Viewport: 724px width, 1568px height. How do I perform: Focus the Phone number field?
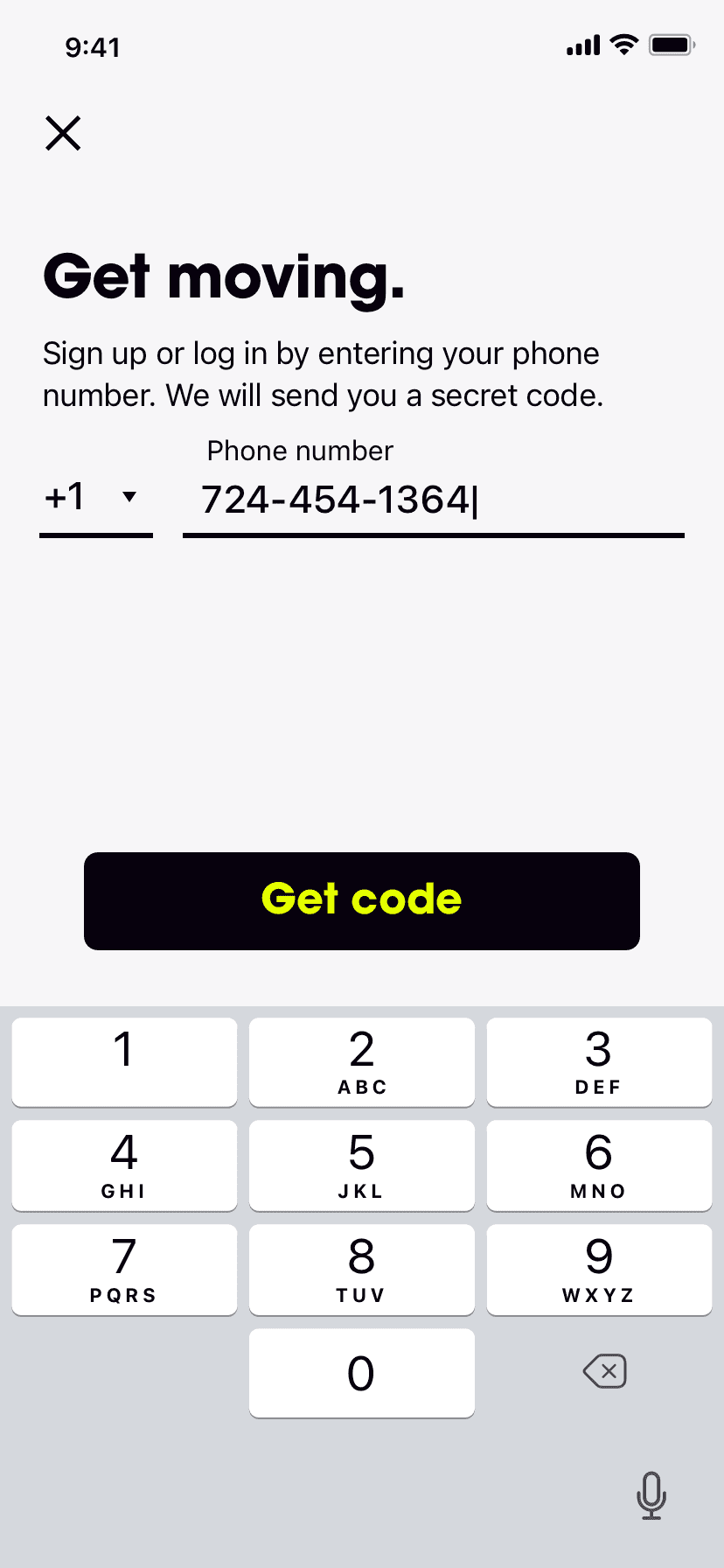point(432,500)
